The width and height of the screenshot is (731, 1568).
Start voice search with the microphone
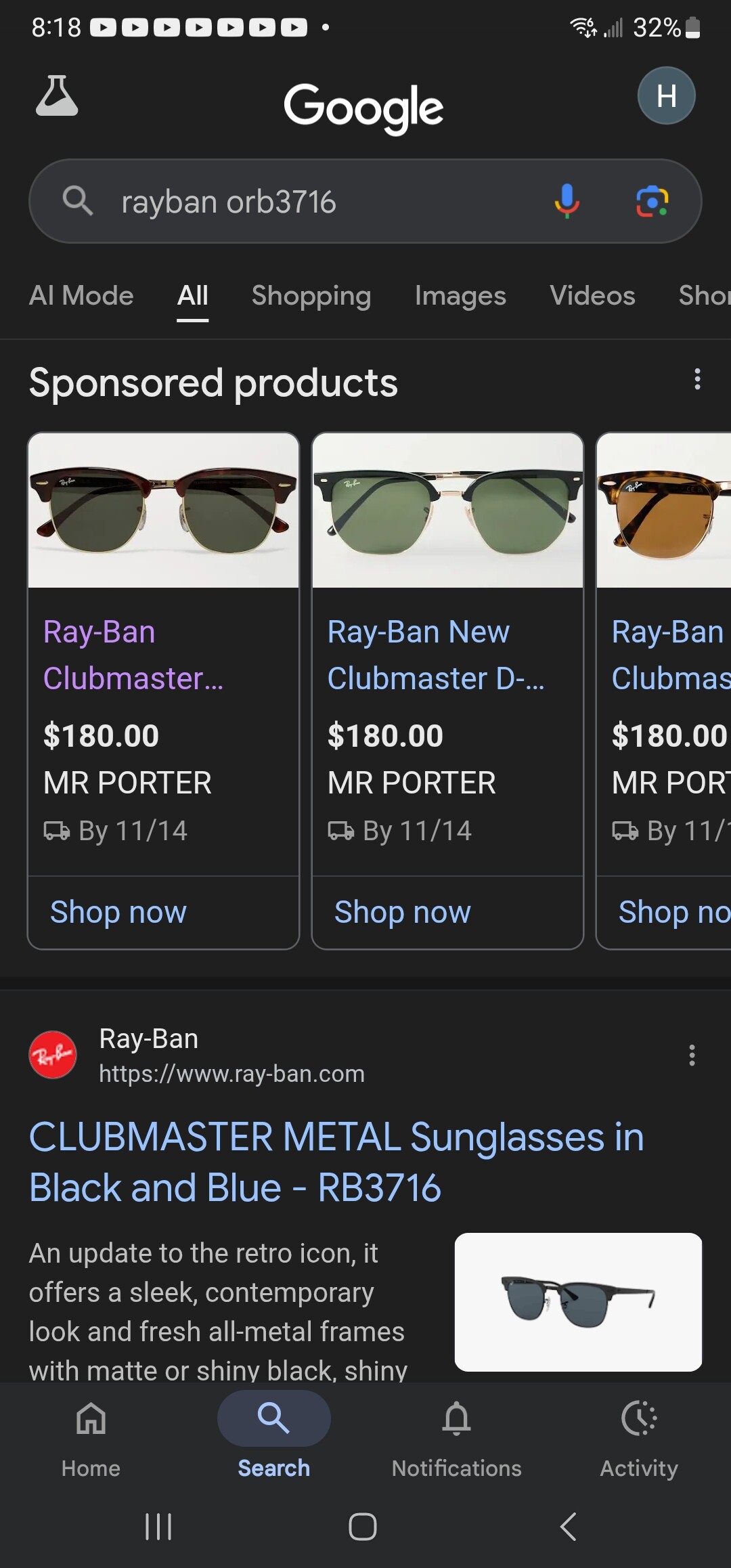click(567, 201)
